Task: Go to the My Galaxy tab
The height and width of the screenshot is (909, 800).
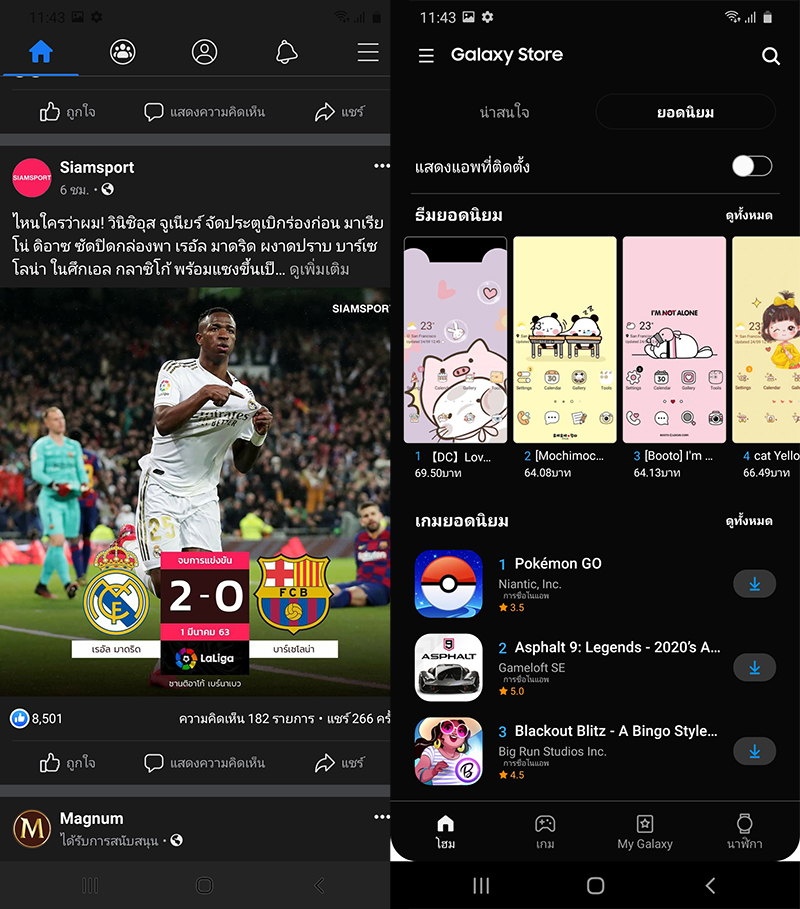Action: [x=645, y=831]
